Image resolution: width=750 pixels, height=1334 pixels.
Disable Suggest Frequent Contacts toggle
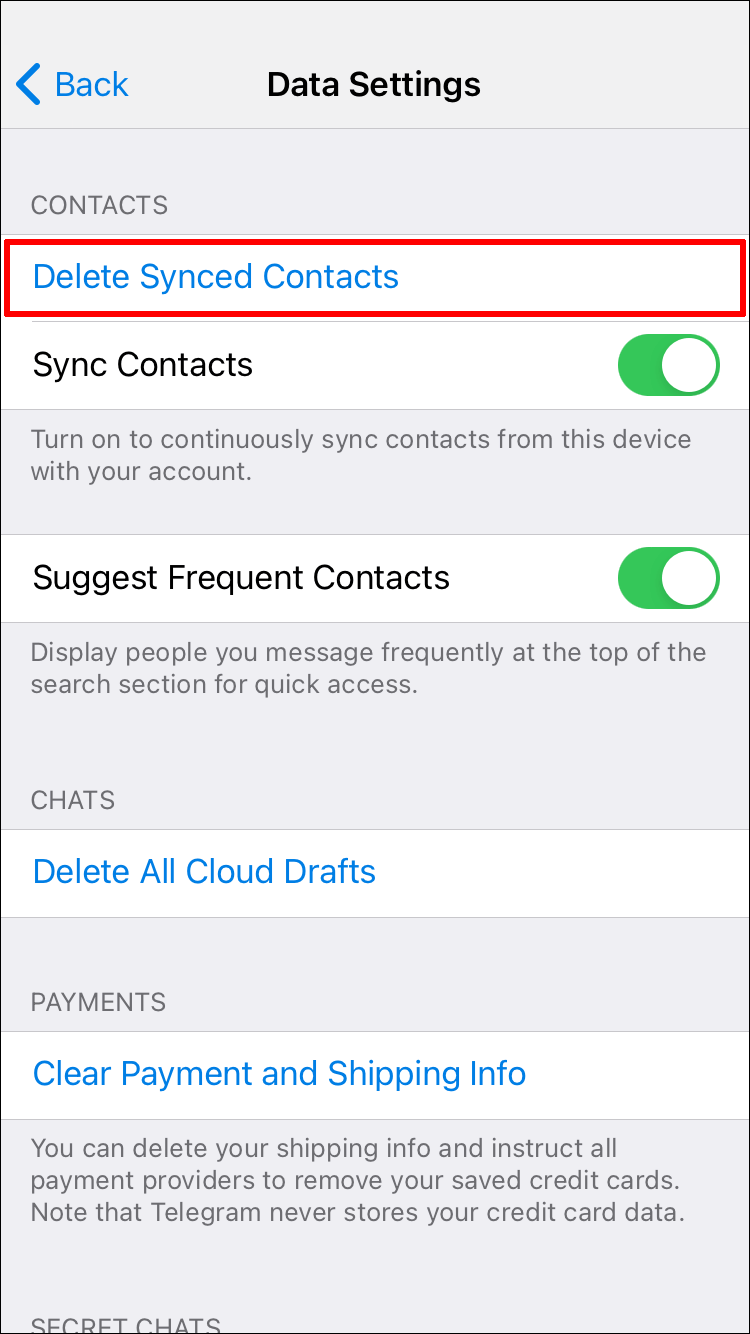[x=668, y=578]
